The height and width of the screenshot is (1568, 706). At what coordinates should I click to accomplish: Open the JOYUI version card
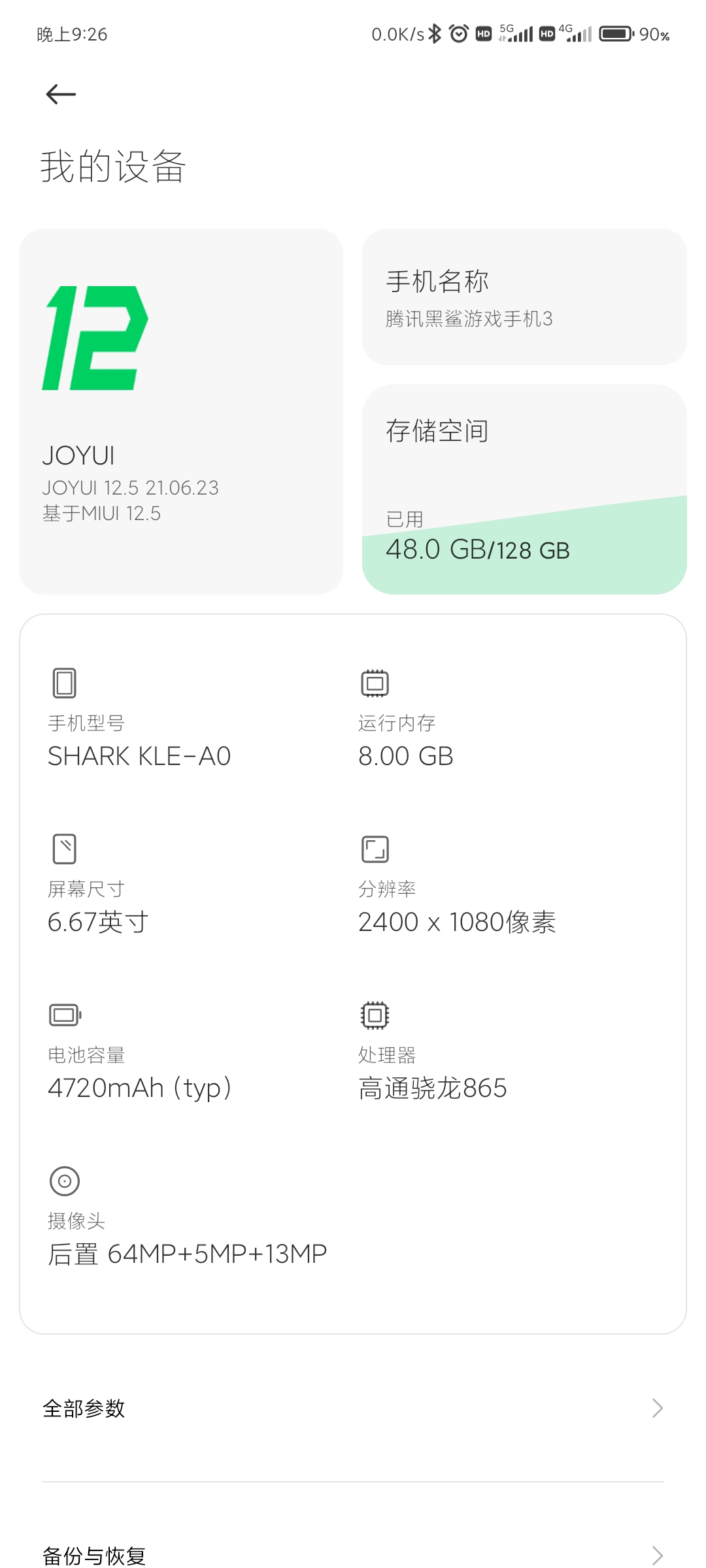pos(181,412)
